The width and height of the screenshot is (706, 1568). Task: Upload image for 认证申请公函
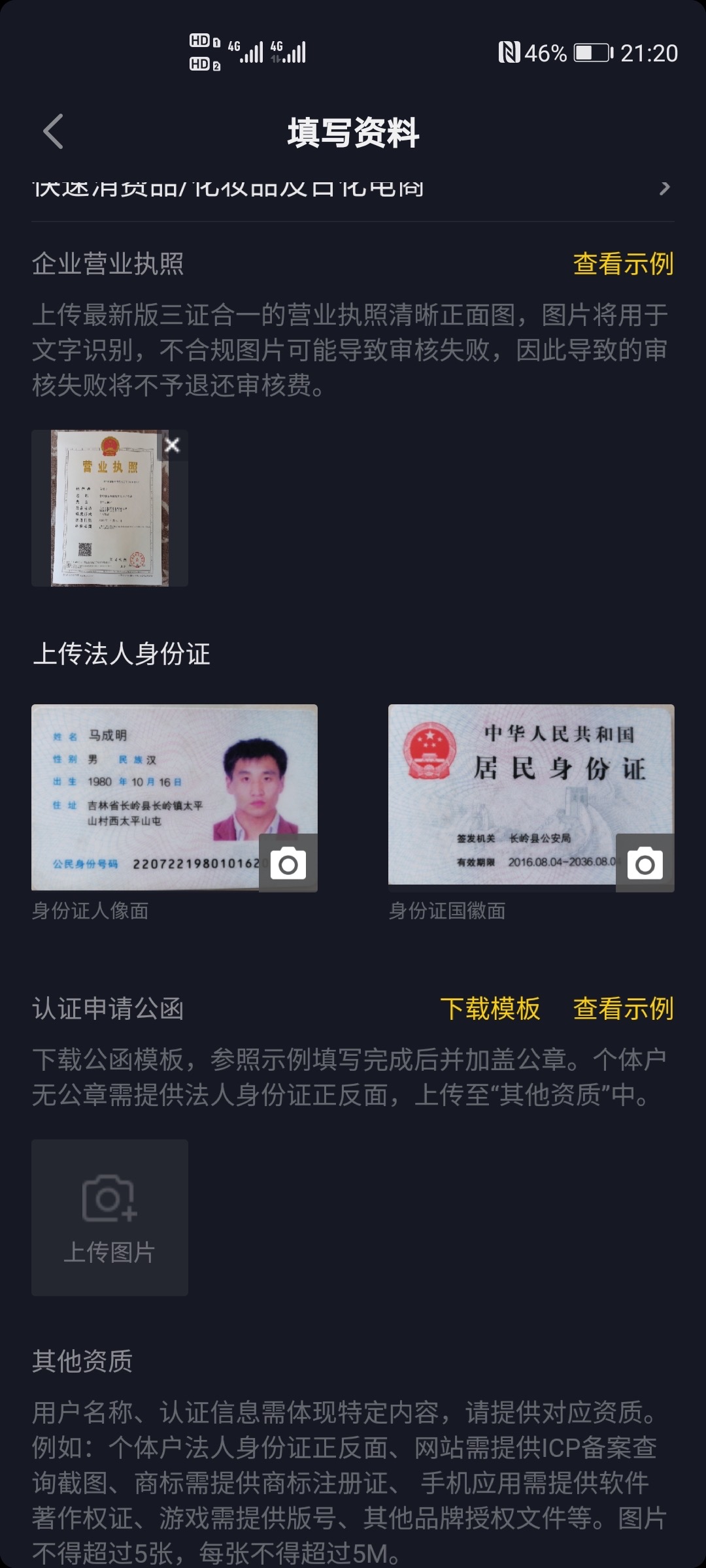coord(110,1218)
